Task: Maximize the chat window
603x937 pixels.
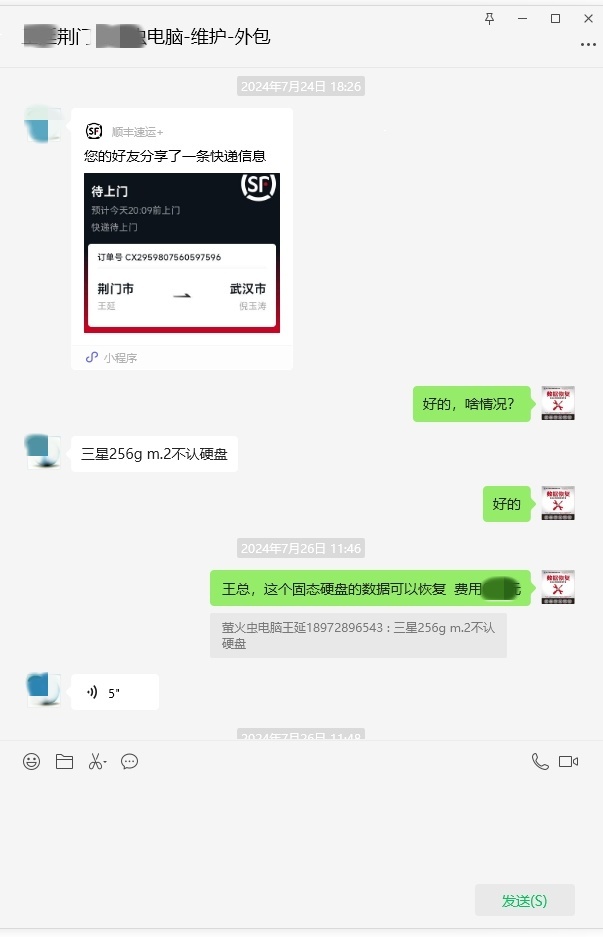Action: point(556,19)
